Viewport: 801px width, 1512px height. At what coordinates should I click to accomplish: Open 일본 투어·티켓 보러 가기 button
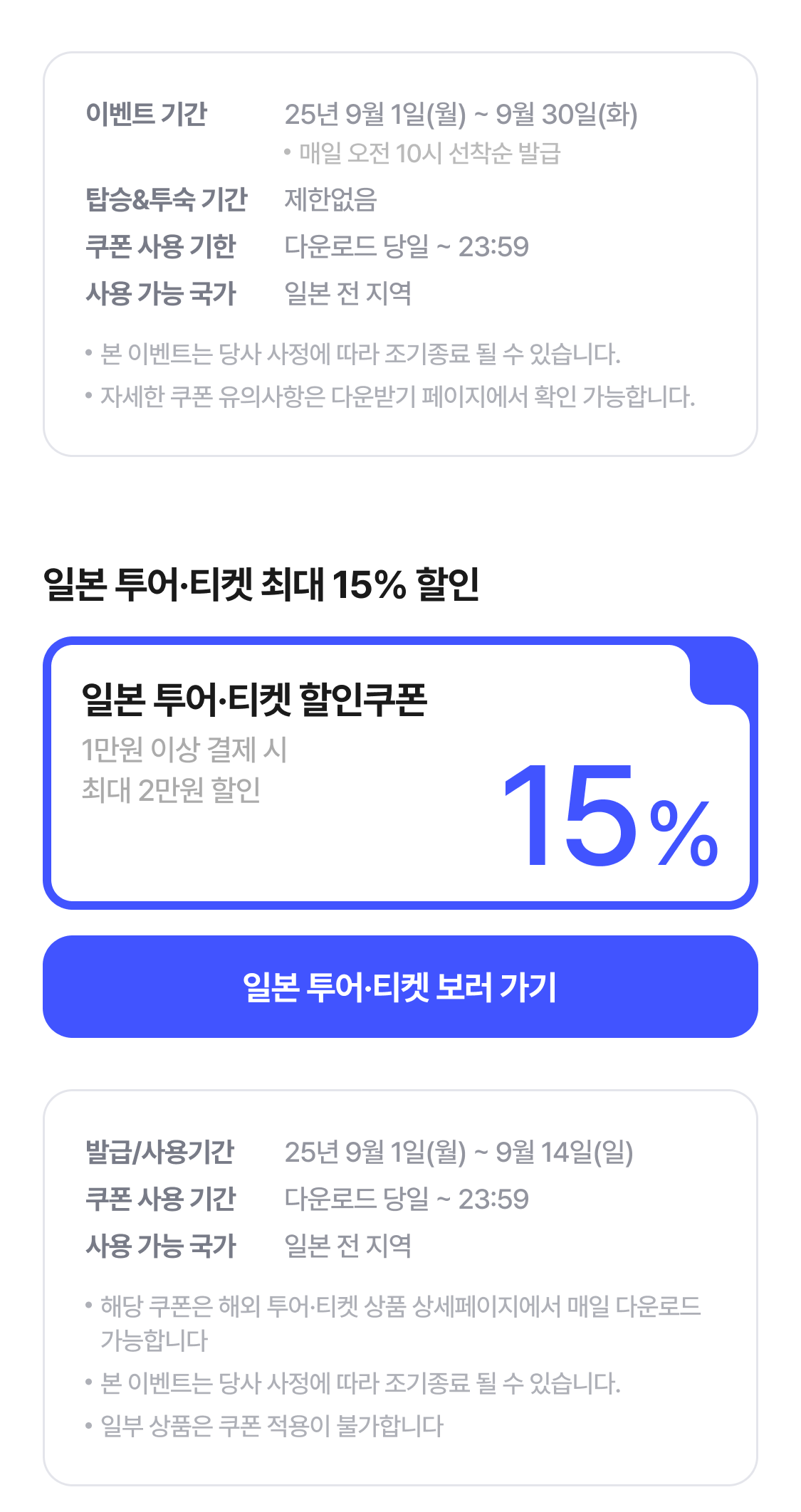400,986
